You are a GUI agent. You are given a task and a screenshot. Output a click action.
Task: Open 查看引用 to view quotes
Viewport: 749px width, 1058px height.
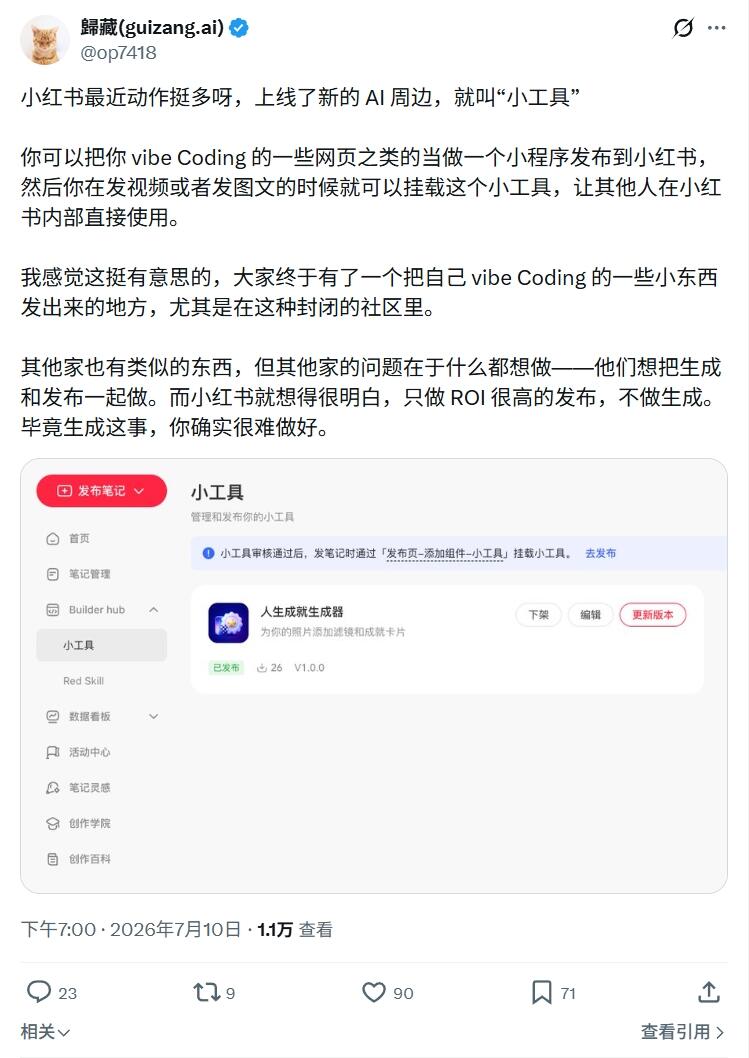click(x=683, y=1032)
